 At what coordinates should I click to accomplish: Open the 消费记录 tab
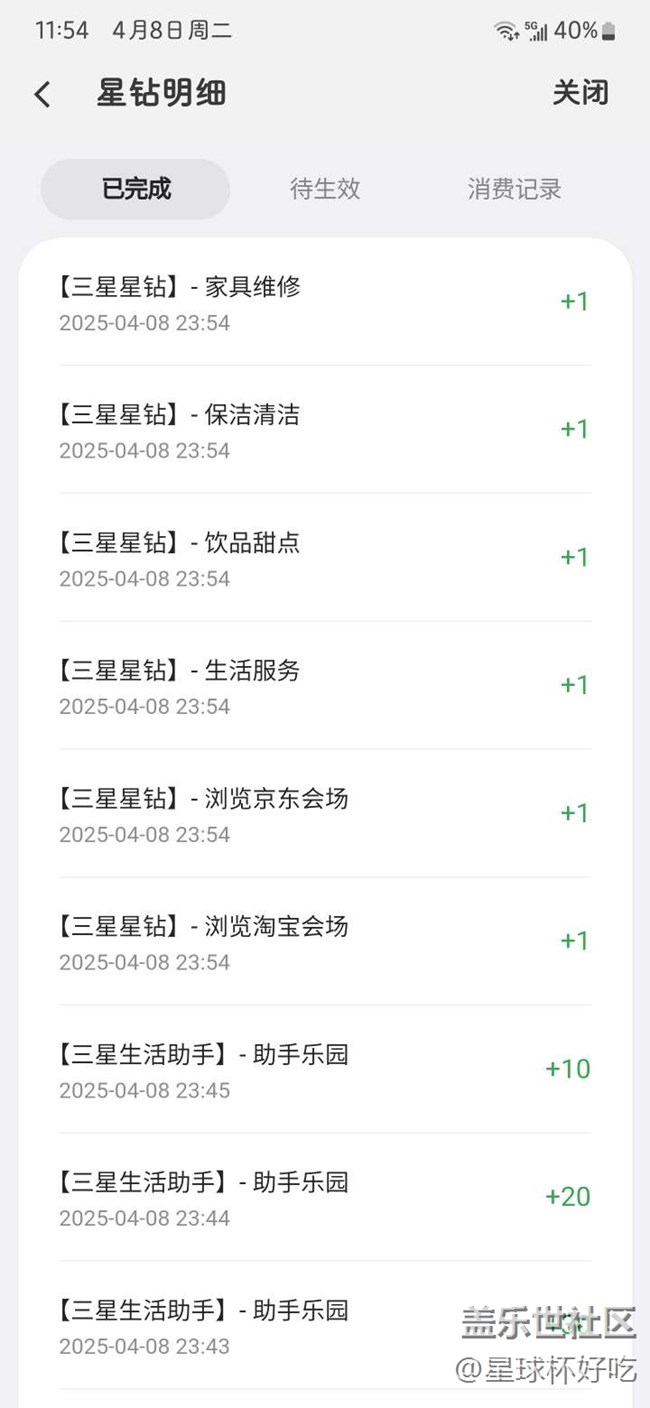514,189
